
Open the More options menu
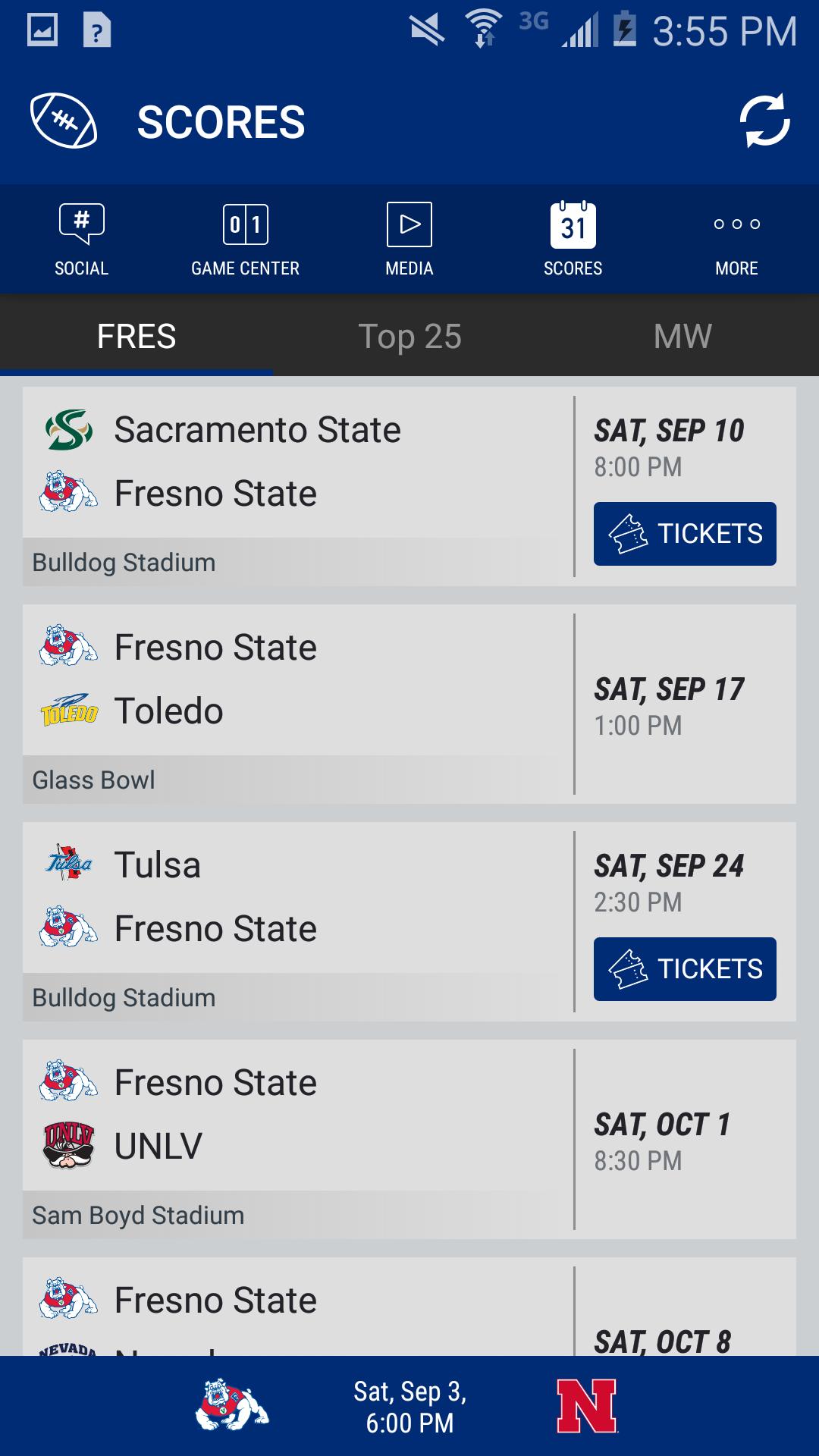pyautogui.click(x=736, y=238)
